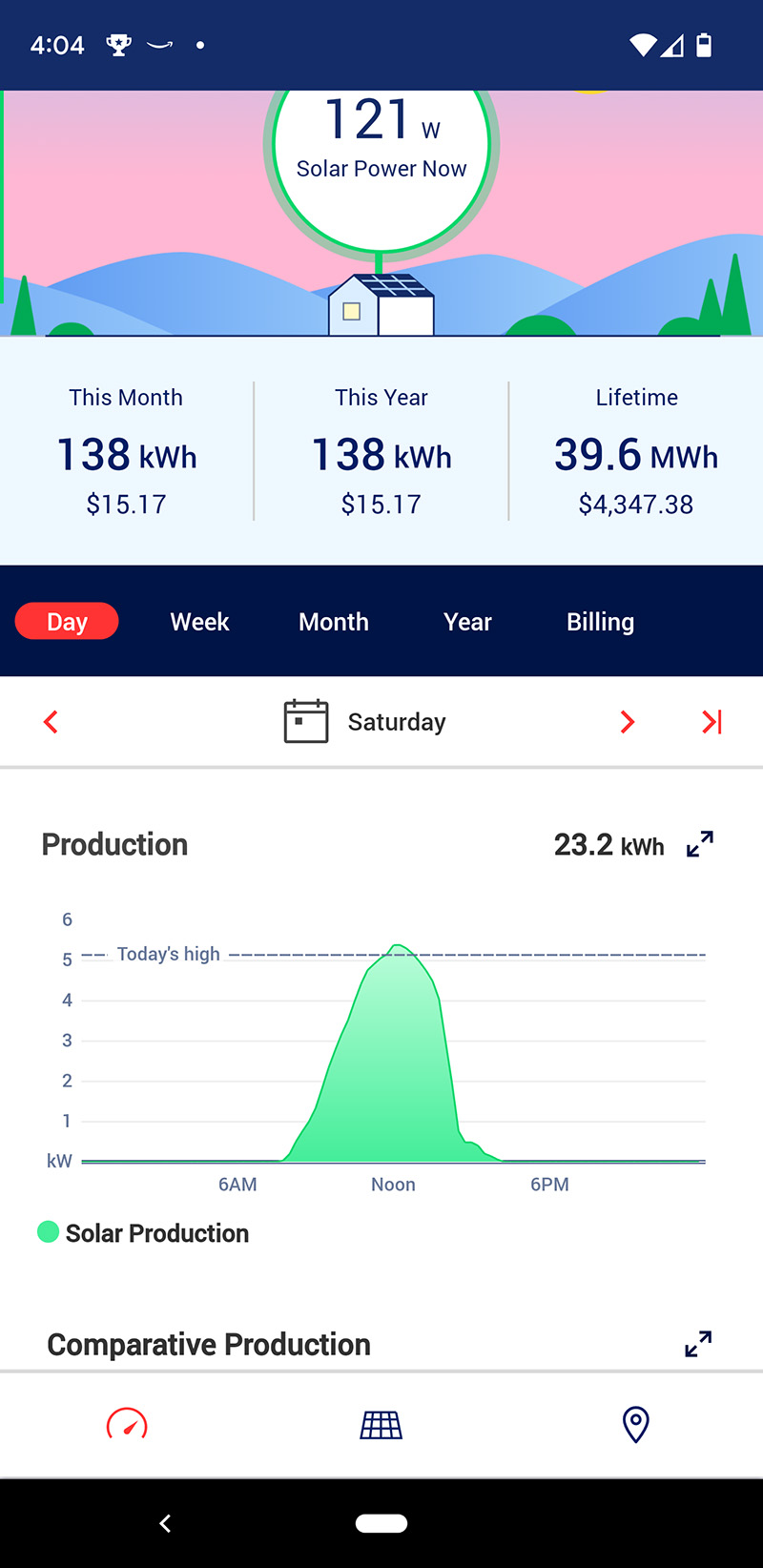Viewport: 763px width, 1568px height.
Task: Go to the next day
Action: click(x=627, y=722)
